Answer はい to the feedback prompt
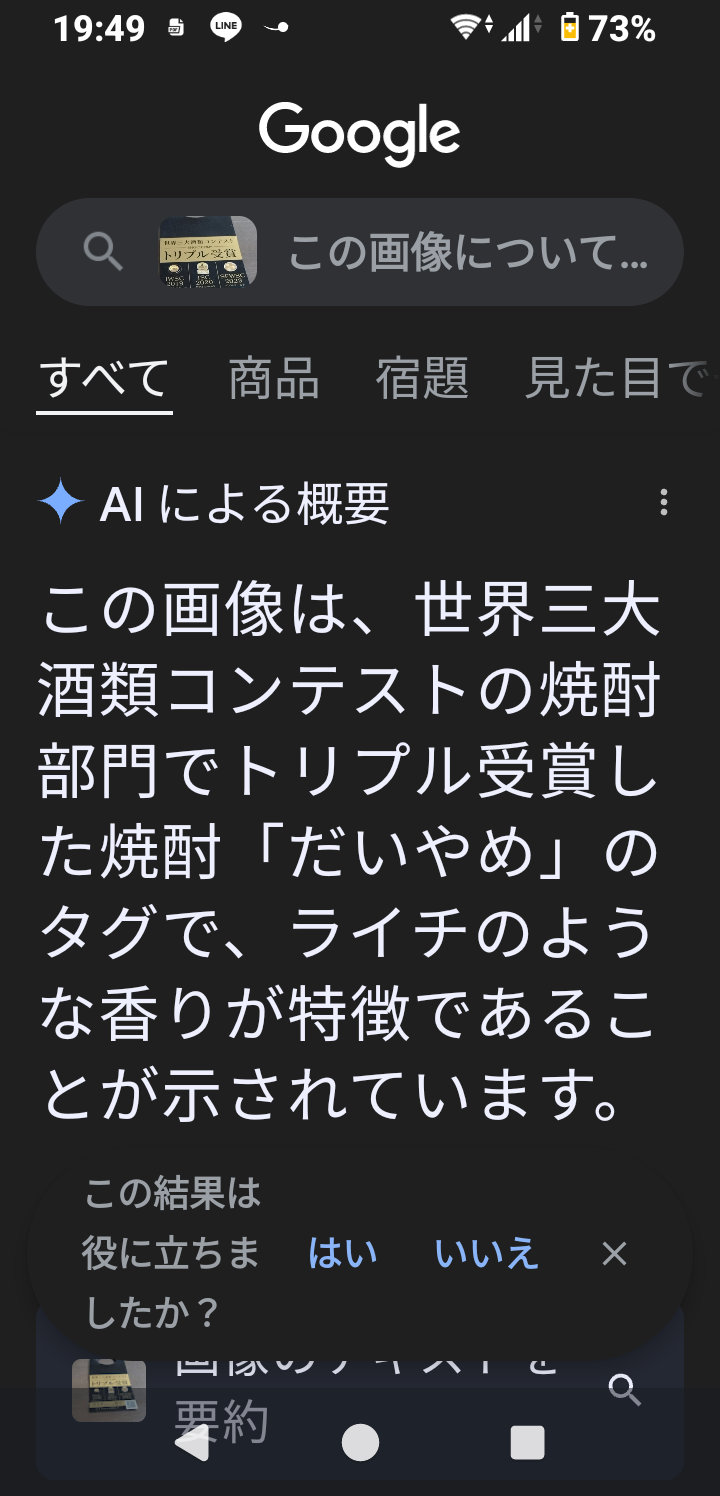This screenshot has width=720, height=1496. (343, 1253)
